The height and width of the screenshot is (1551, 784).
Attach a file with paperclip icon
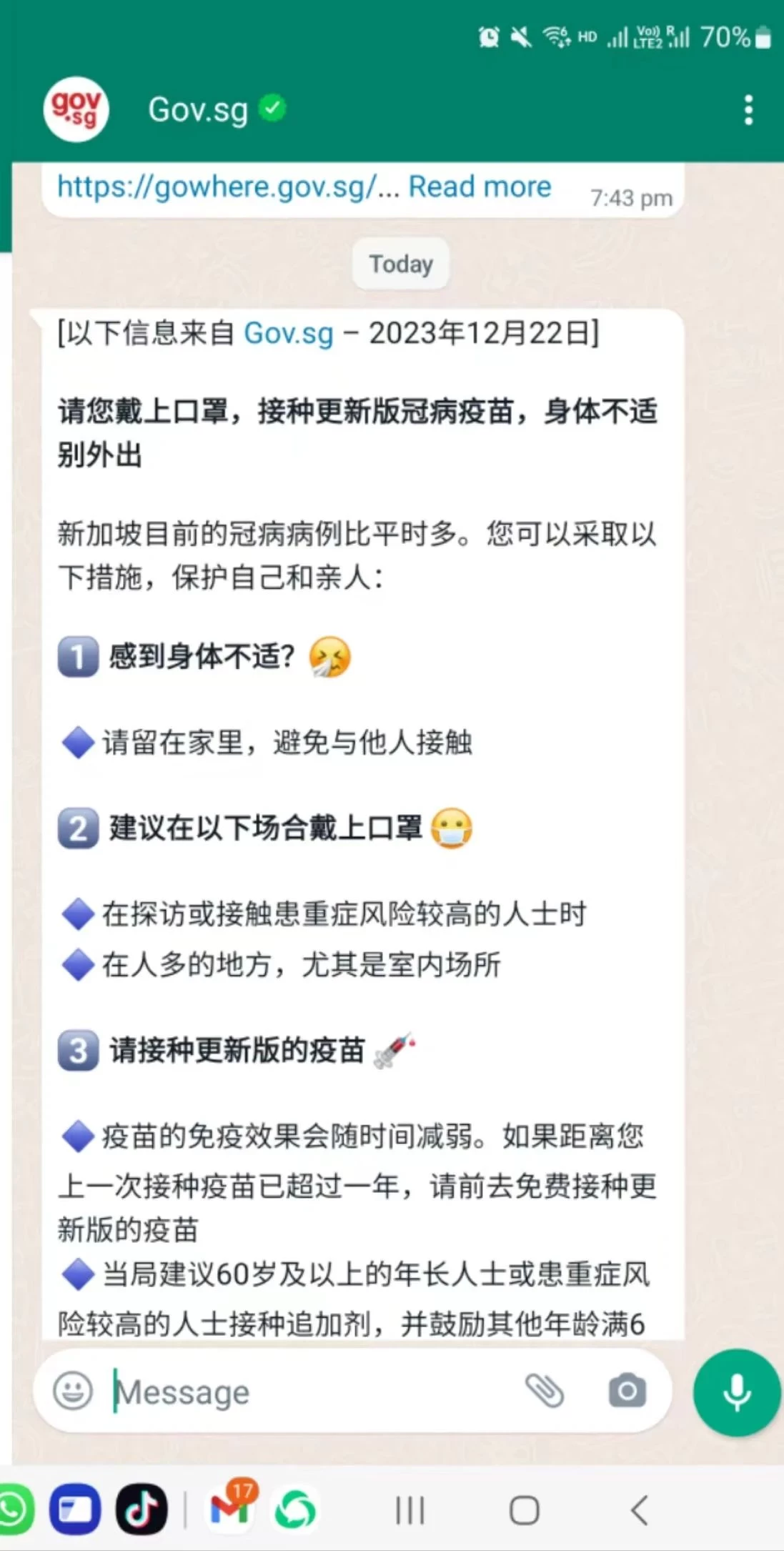[x=545, y=1391]
